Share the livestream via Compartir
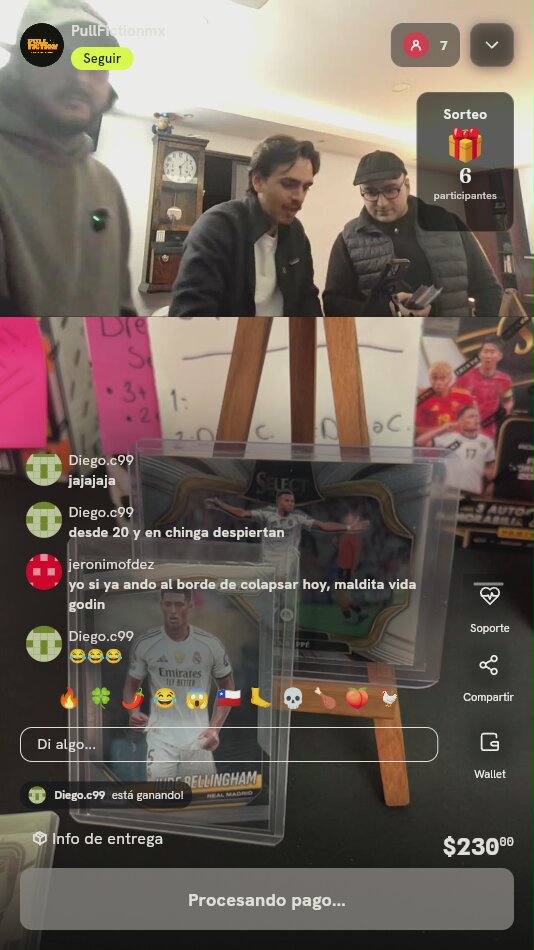534x950 pixels. [x=489, y=678]
